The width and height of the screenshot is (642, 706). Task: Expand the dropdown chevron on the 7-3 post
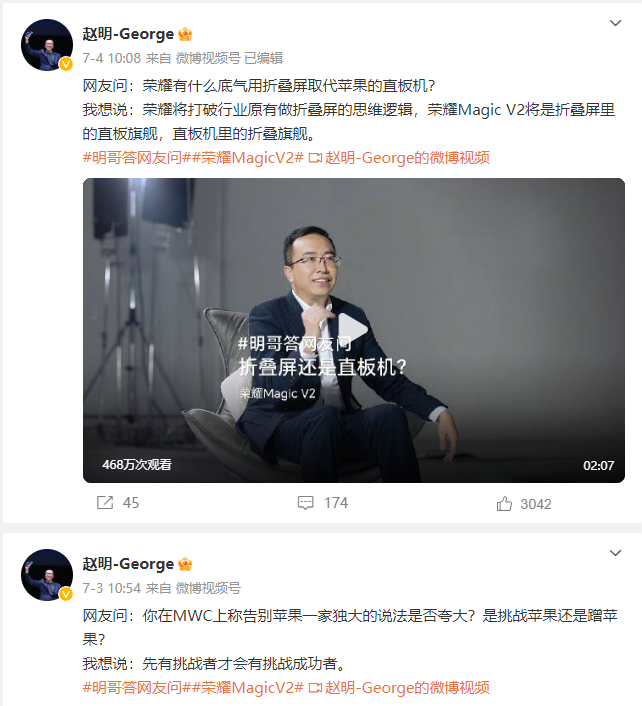(x=616, y=553)
